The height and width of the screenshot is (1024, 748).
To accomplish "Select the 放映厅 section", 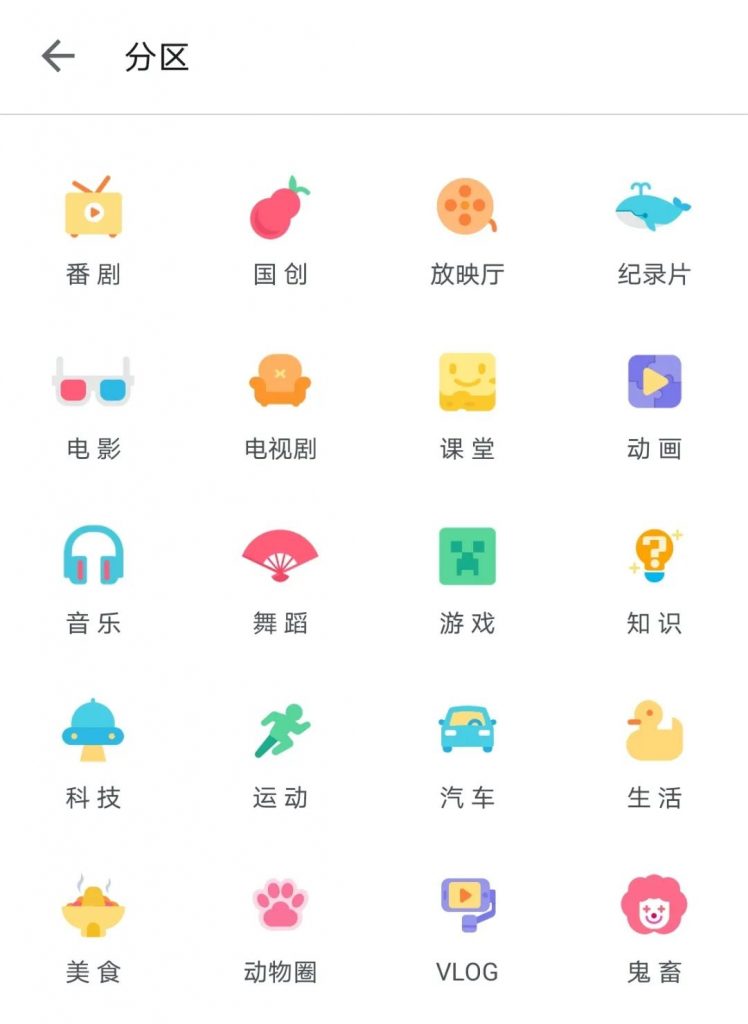I will [467, 208].
